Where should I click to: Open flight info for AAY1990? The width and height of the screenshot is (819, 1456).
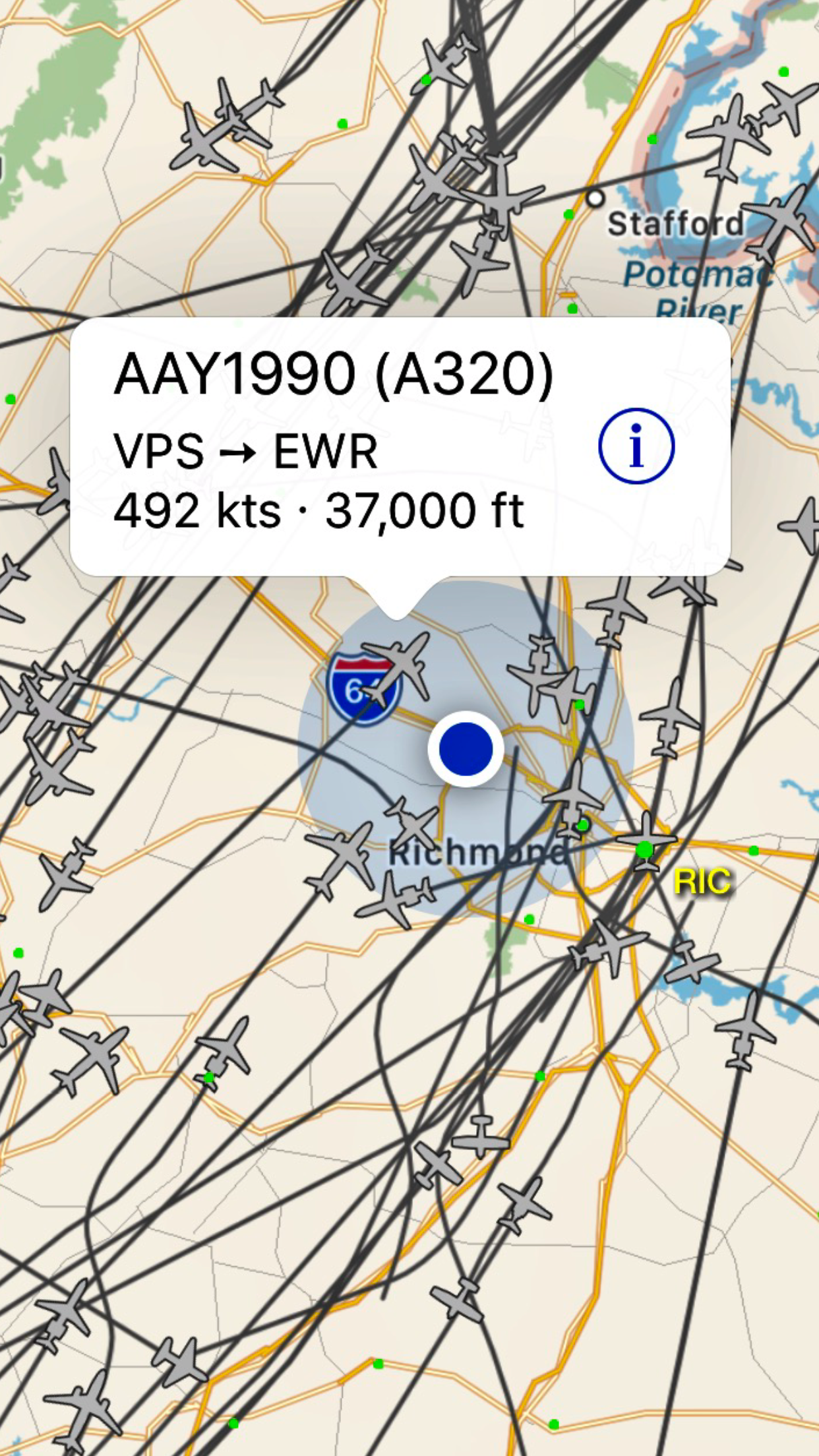pyautogui.click(x=636, y=446)
